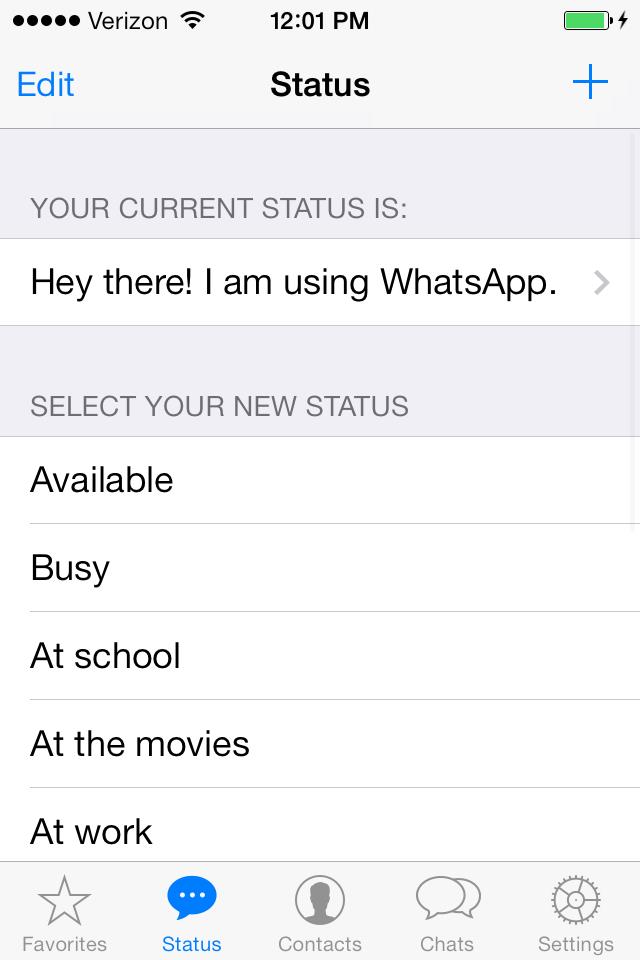Open the Chats tab
Screen dimensions: 640x960
click(x=447, y=912)
